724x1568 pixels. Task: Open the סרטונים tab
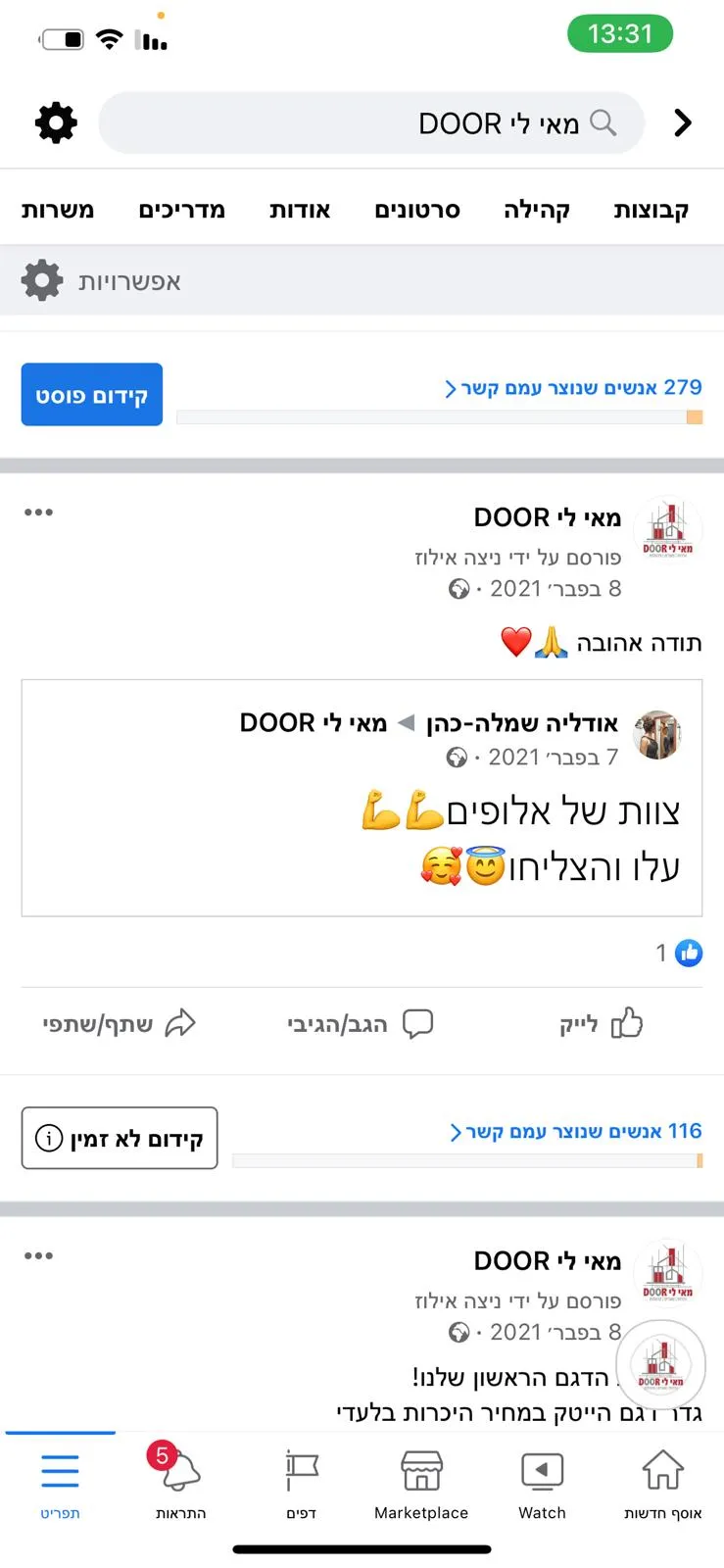[417, 210]
